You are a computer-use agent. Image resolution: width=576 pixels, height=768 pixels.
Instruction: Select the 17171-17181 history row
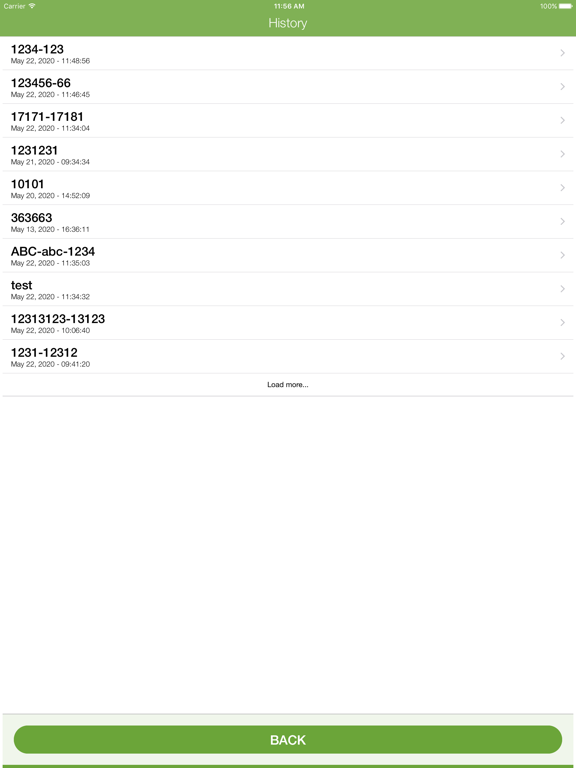click(288, 121)
